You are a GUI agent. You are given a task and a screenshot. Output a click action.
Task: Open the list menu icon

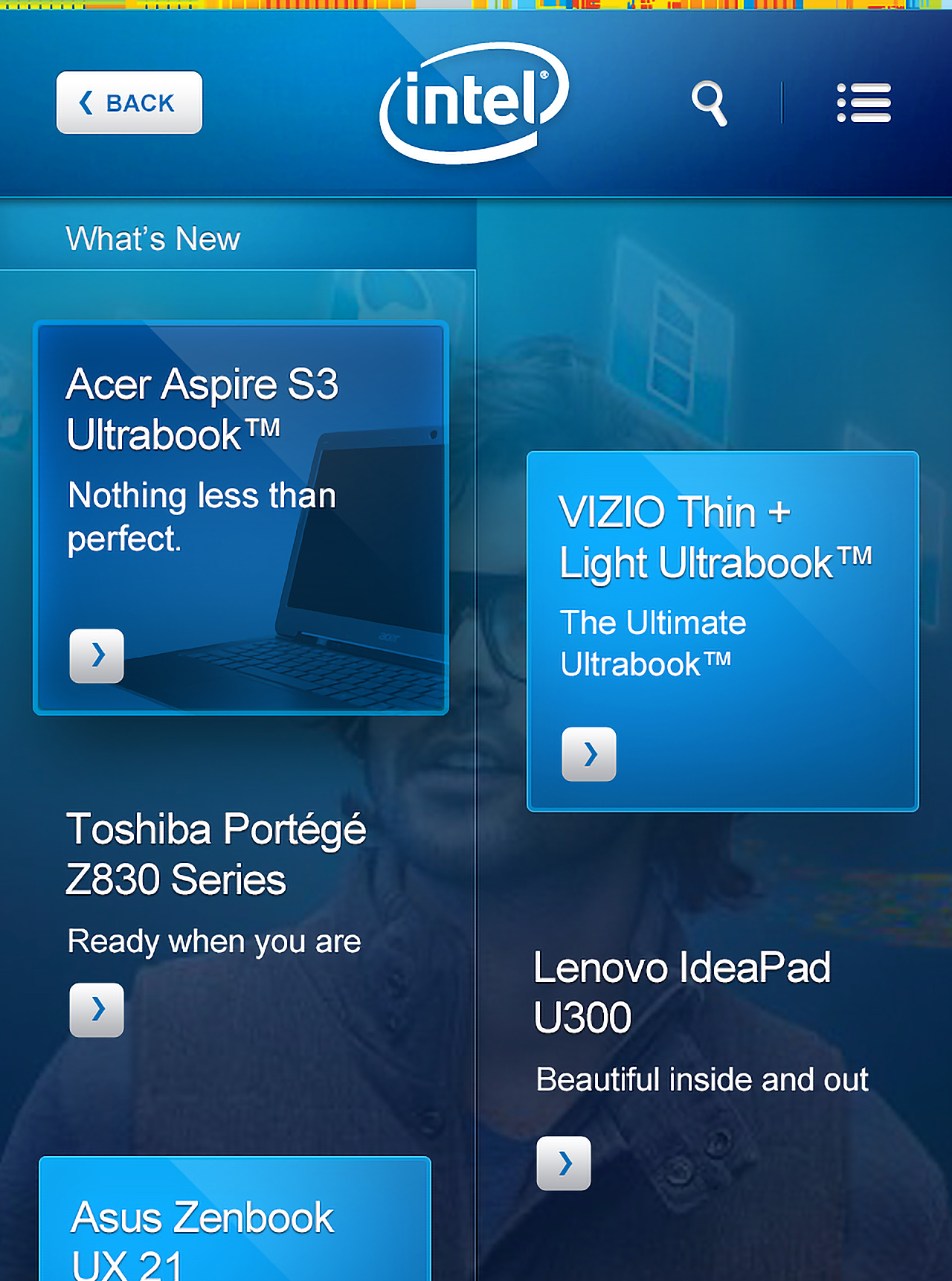coord(863,103)
